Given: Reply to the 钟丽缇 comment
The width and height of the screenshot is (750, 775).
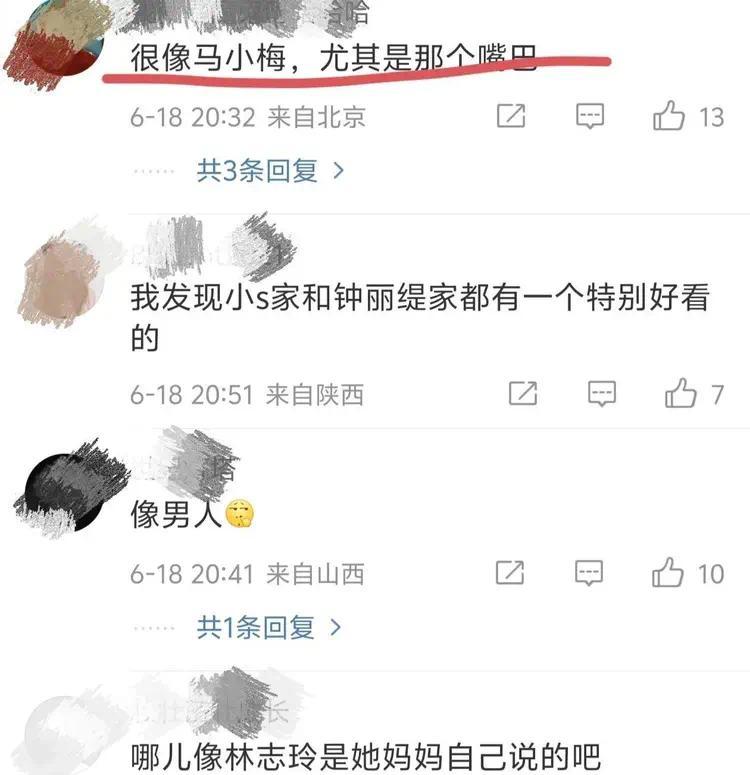Looking at the screenshot, I should (x=601, y=394).
